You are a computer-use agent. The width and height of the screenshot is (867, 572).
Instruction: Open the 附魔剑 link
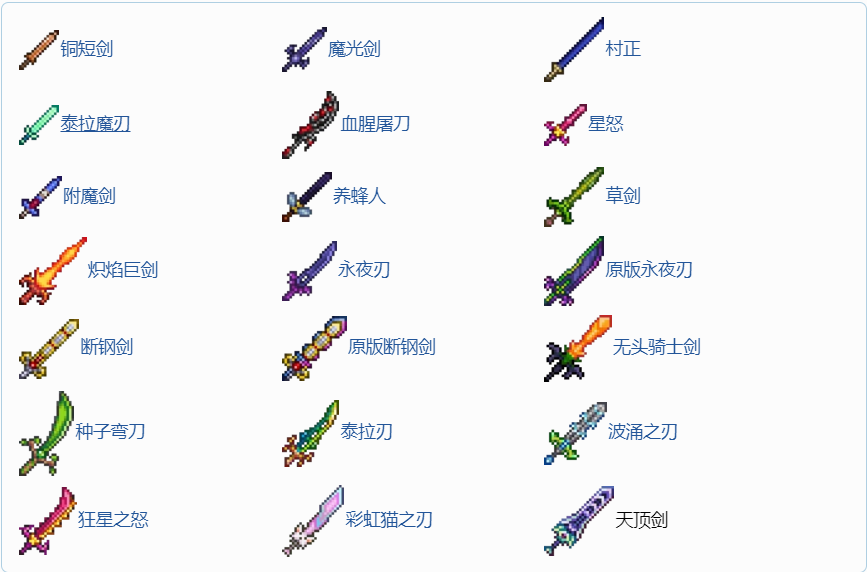coord(89,195)
